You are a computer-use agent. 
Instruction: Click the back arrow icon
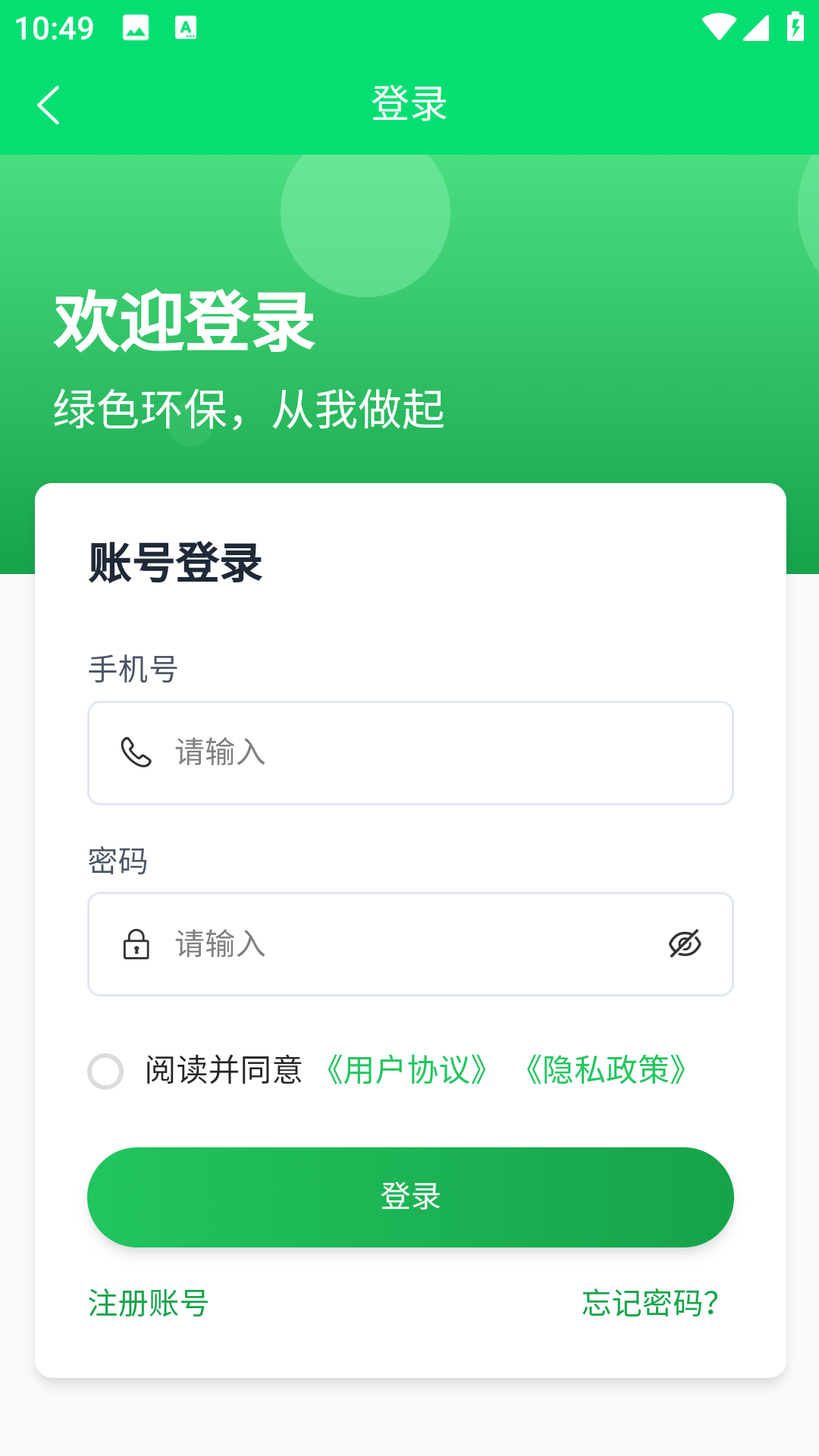pos(49,105)
